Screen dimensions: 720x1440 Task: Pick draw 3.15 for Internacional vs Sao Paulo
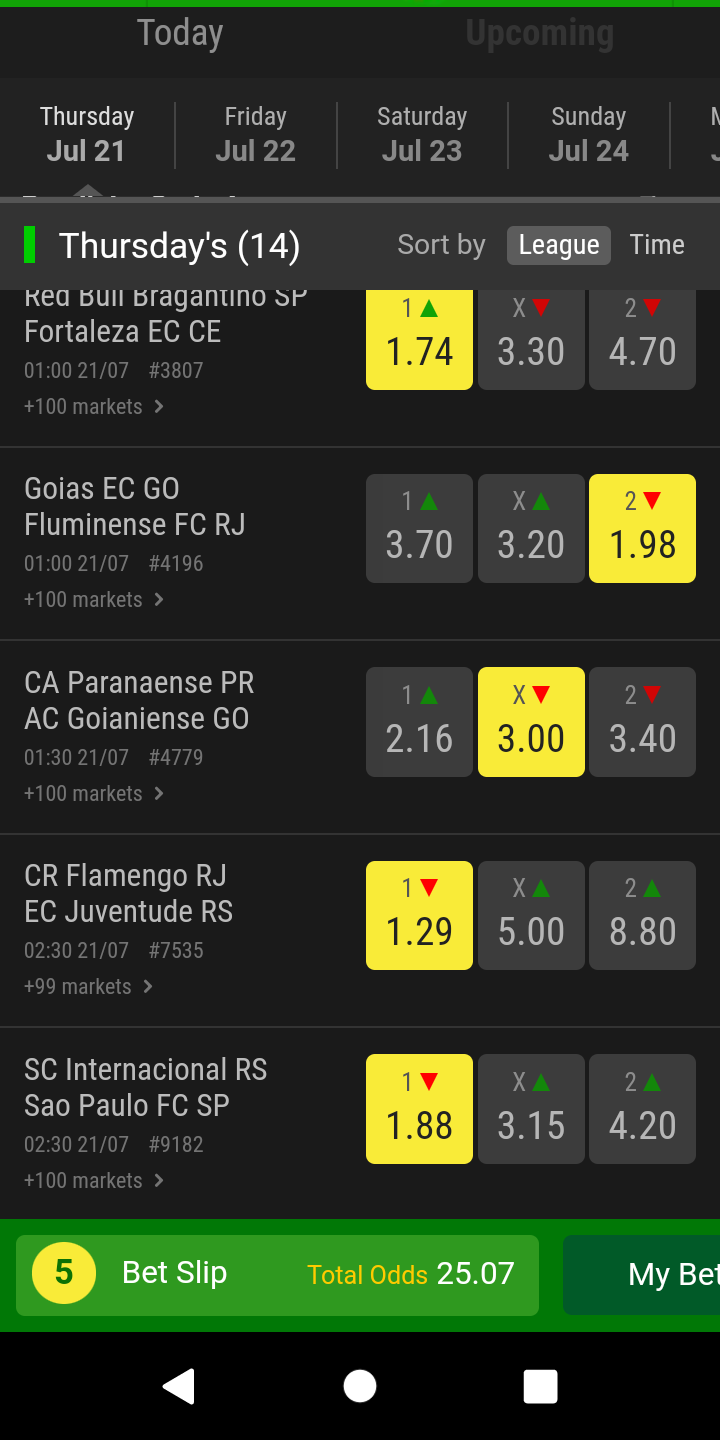531,1109
